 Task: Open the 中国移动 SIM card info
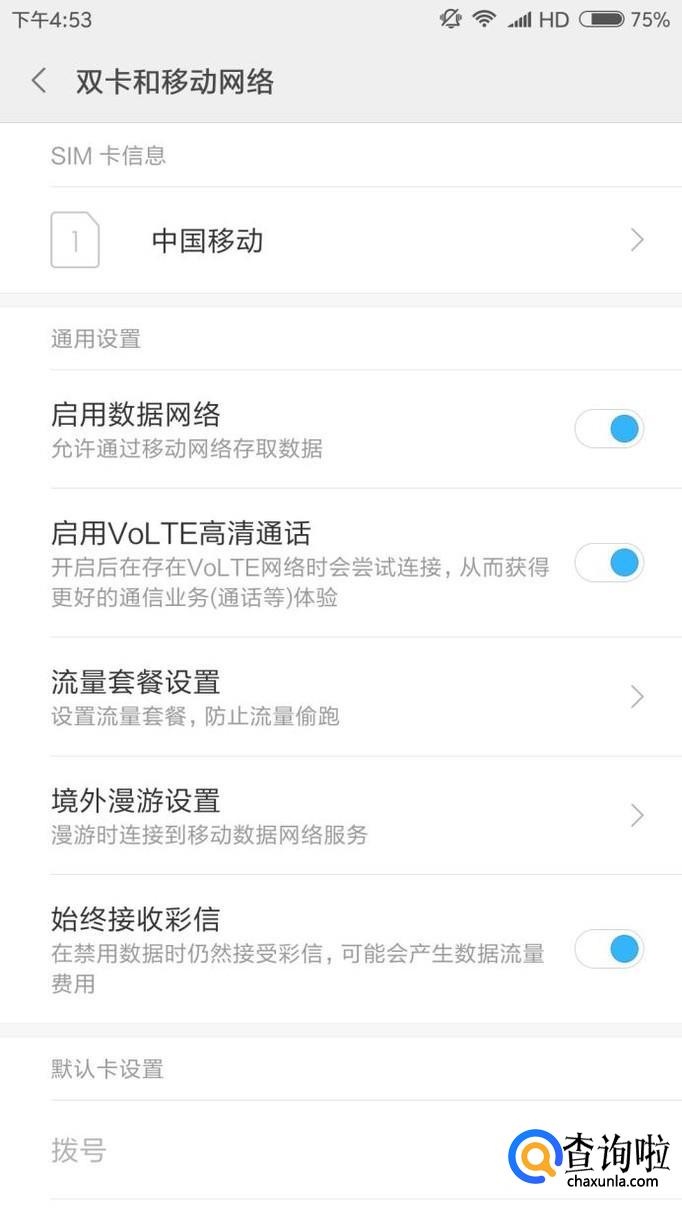(340, 240)
